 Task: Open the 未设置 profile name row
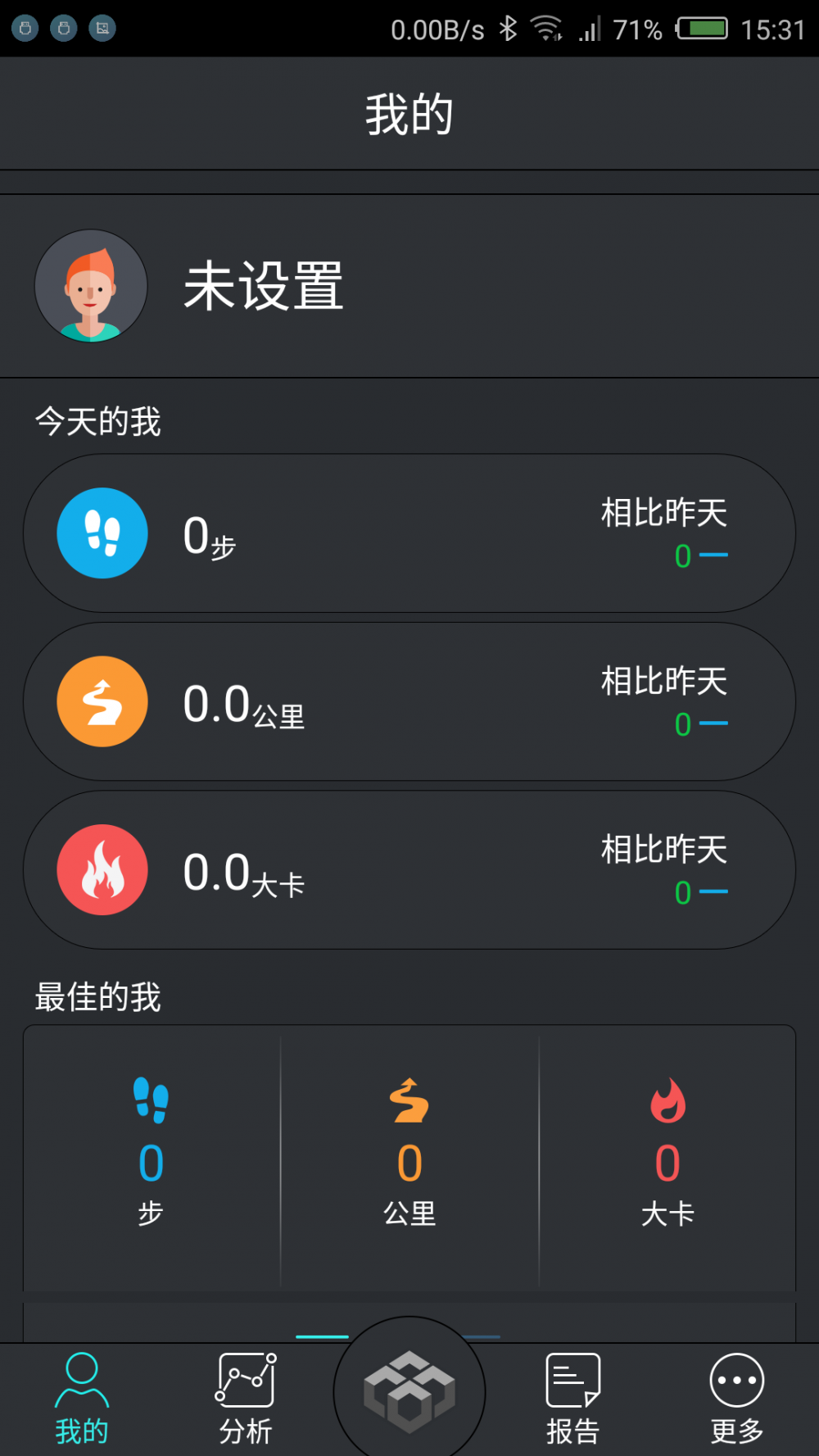[x=264, y=286]
